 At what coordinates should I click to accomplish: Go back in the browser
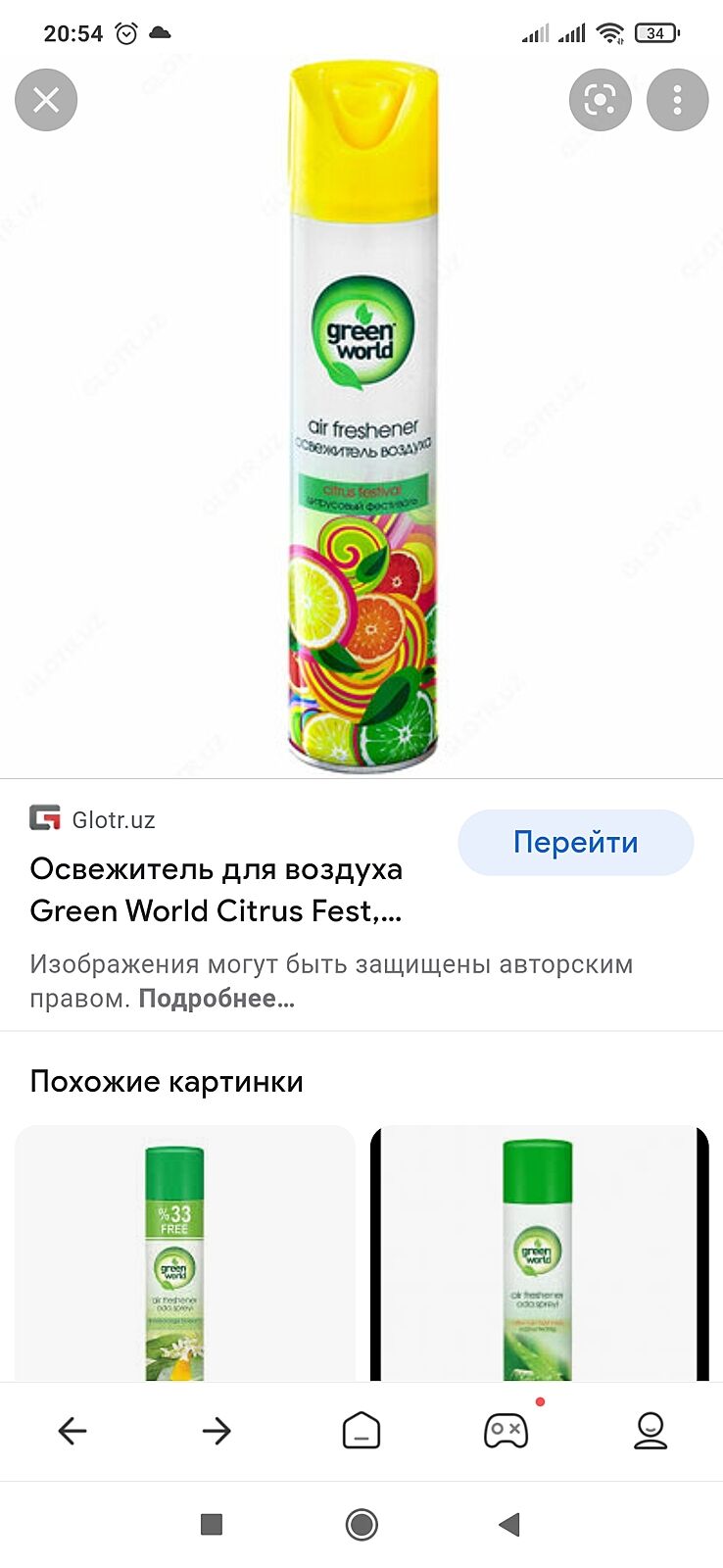click(72, 1431)
